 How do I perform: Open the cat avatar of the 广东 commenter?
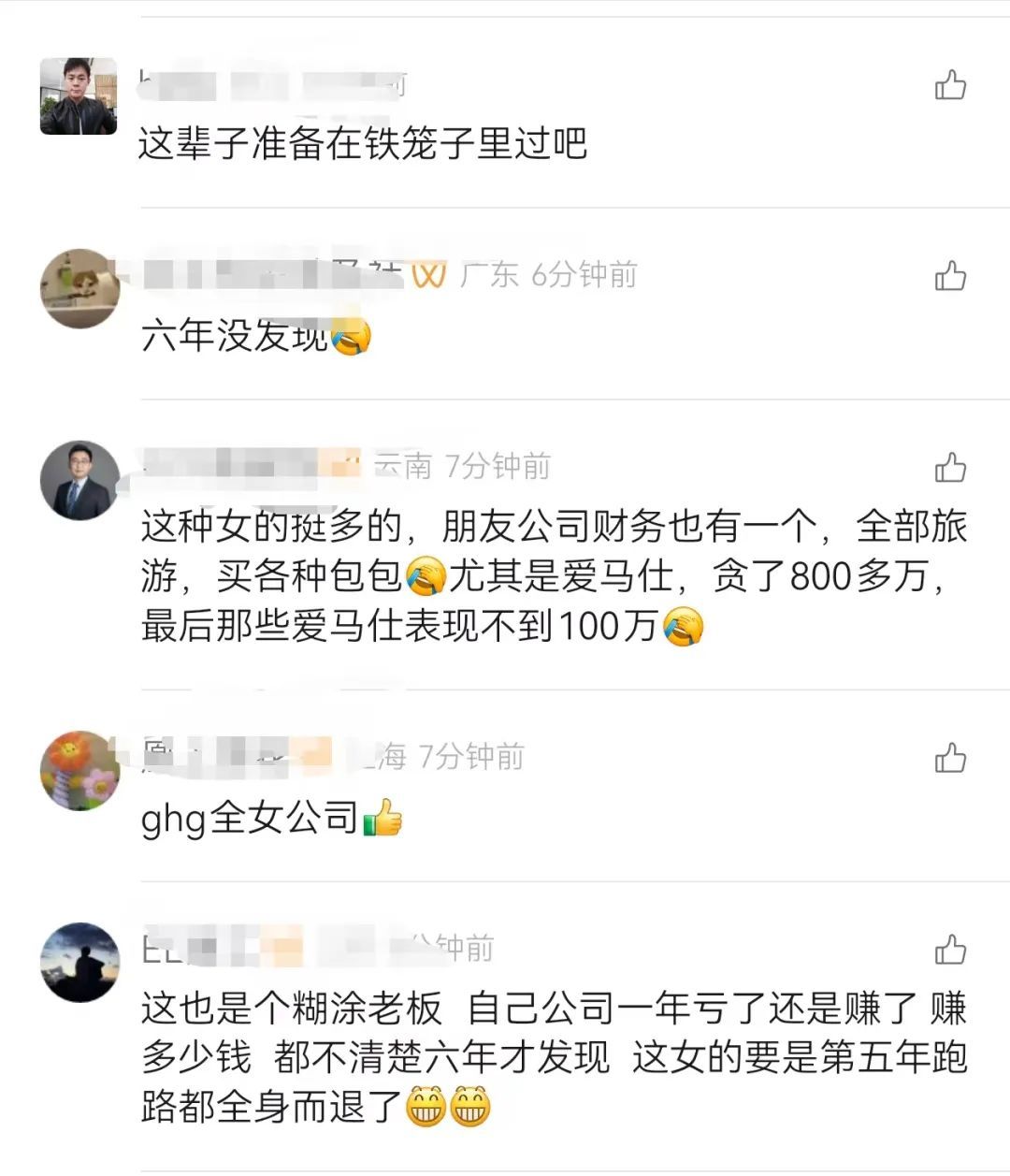tap(79, 287)
